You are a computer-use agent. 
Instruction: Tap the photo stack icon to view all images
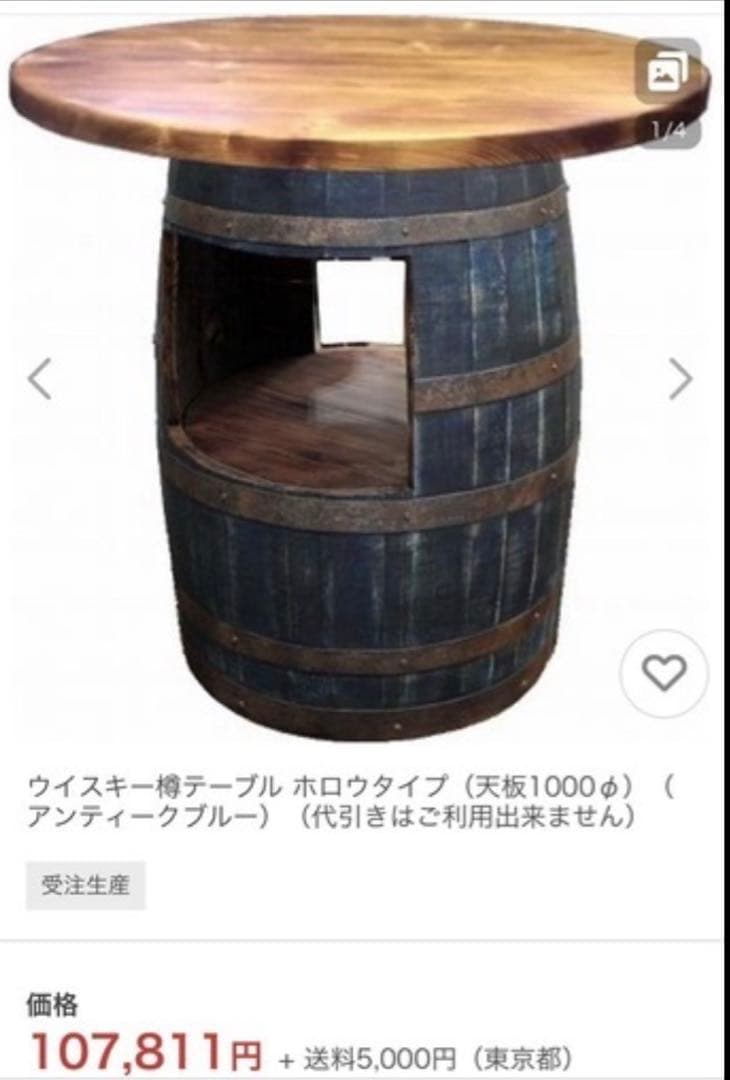click(x=672, y=63)
